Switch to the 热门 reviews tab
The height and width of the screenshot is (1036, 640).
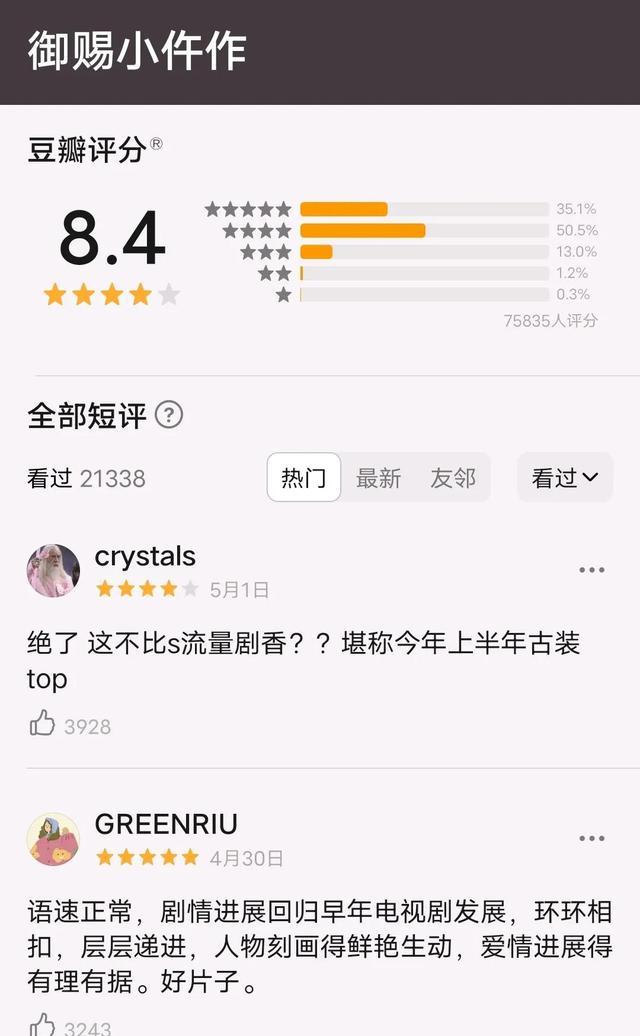pyautogui.click(x=303, y=478)
